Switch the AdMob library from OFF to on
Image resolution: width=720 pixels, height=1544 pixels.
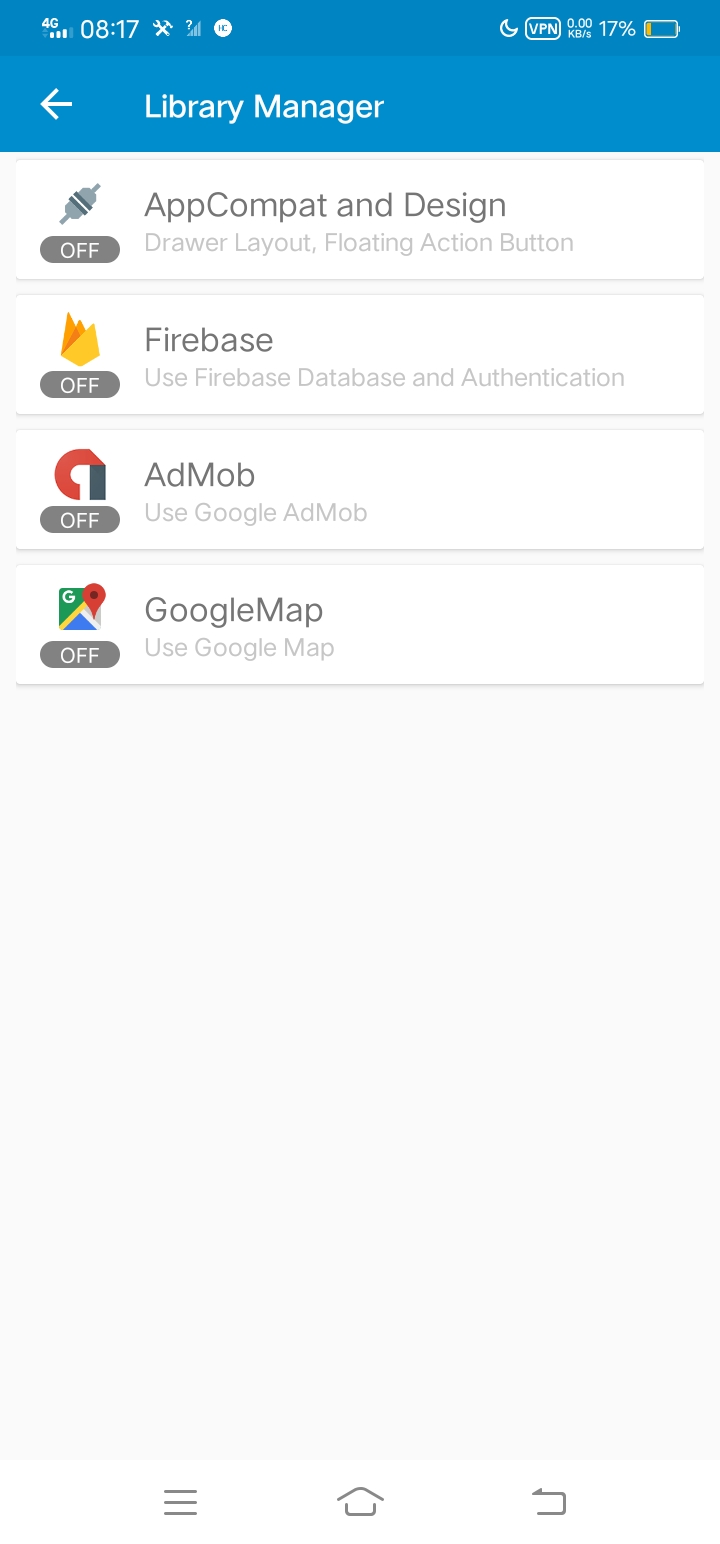point(79,520)
